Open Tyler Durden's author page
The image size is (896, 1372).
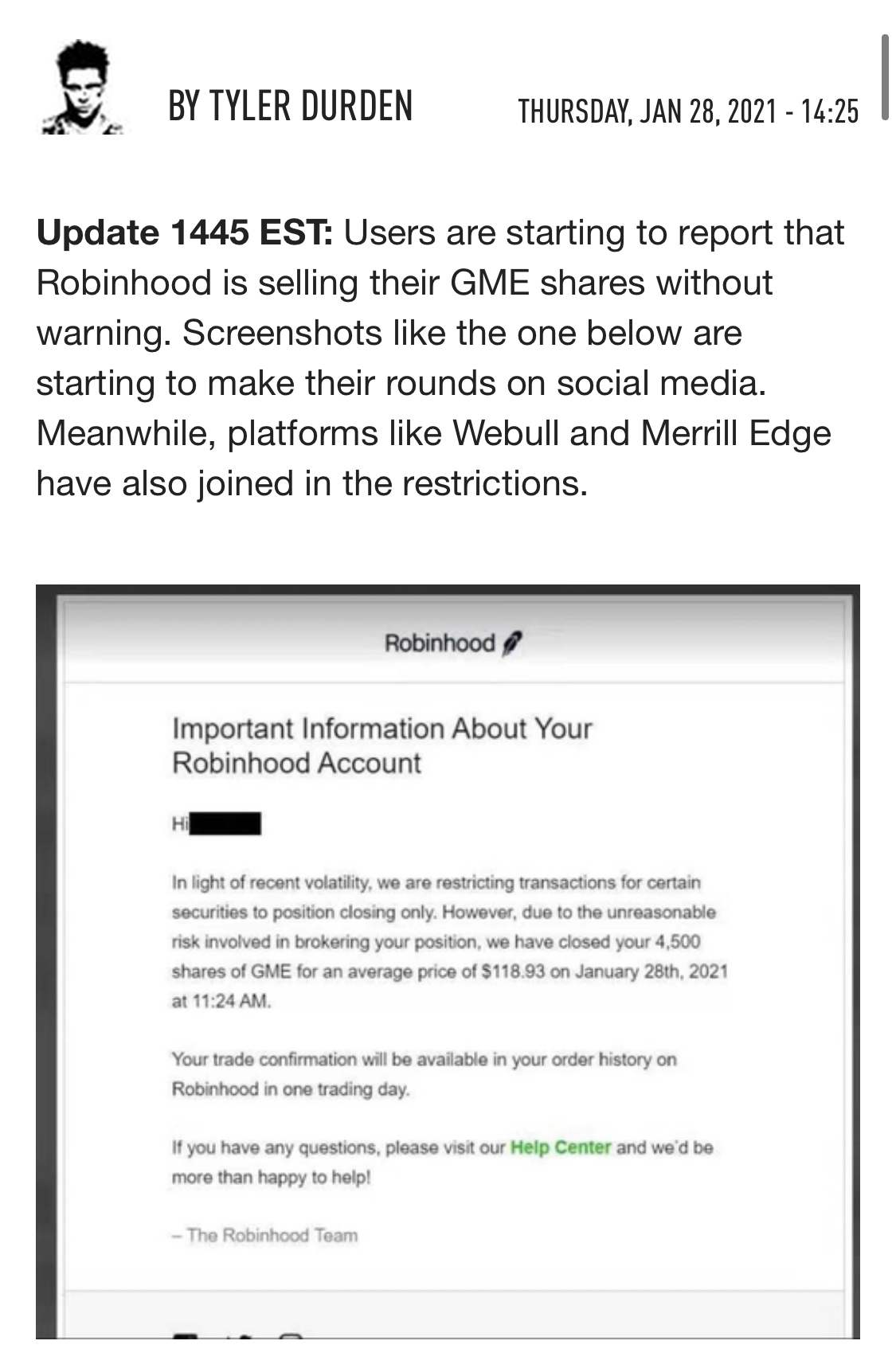(290, 107)
